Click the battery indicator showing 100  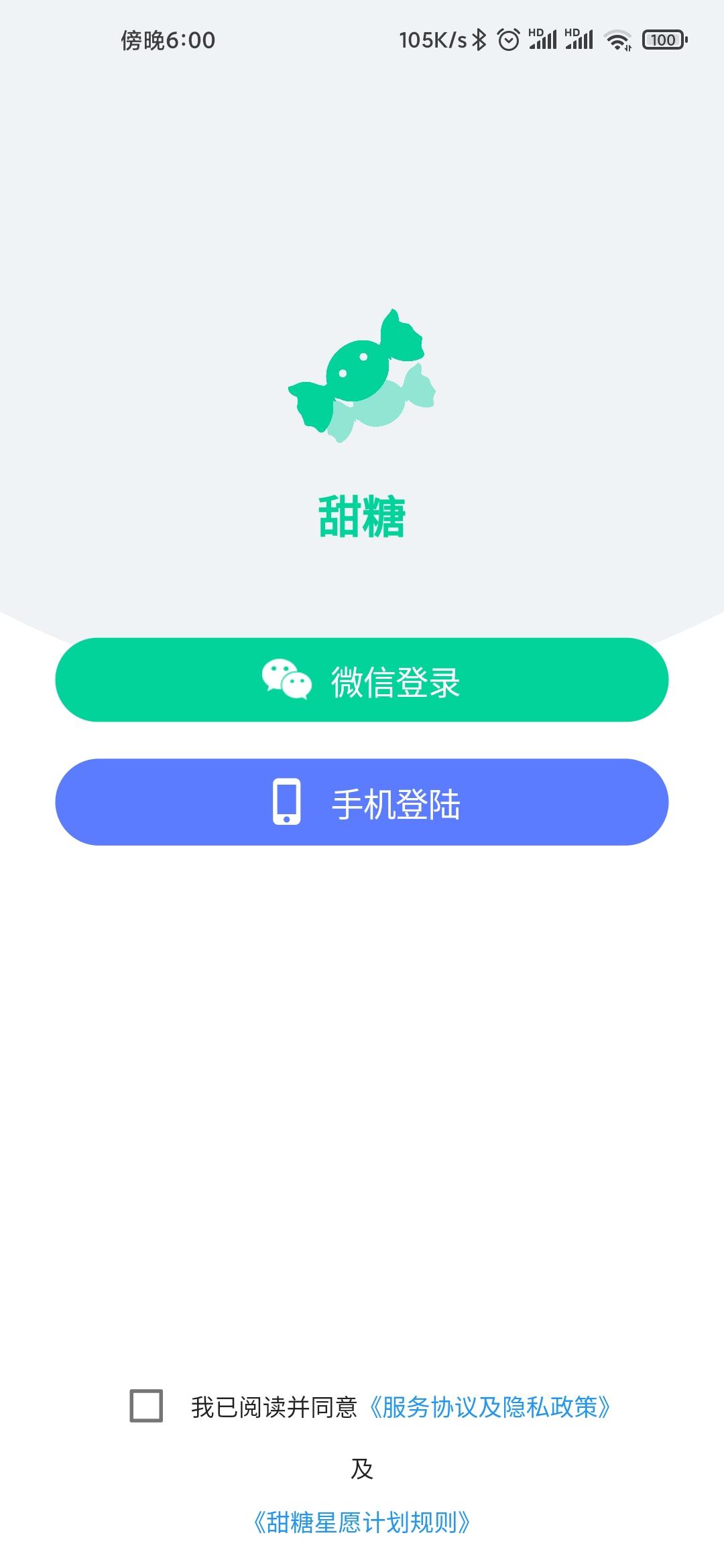tap(662, 42)
